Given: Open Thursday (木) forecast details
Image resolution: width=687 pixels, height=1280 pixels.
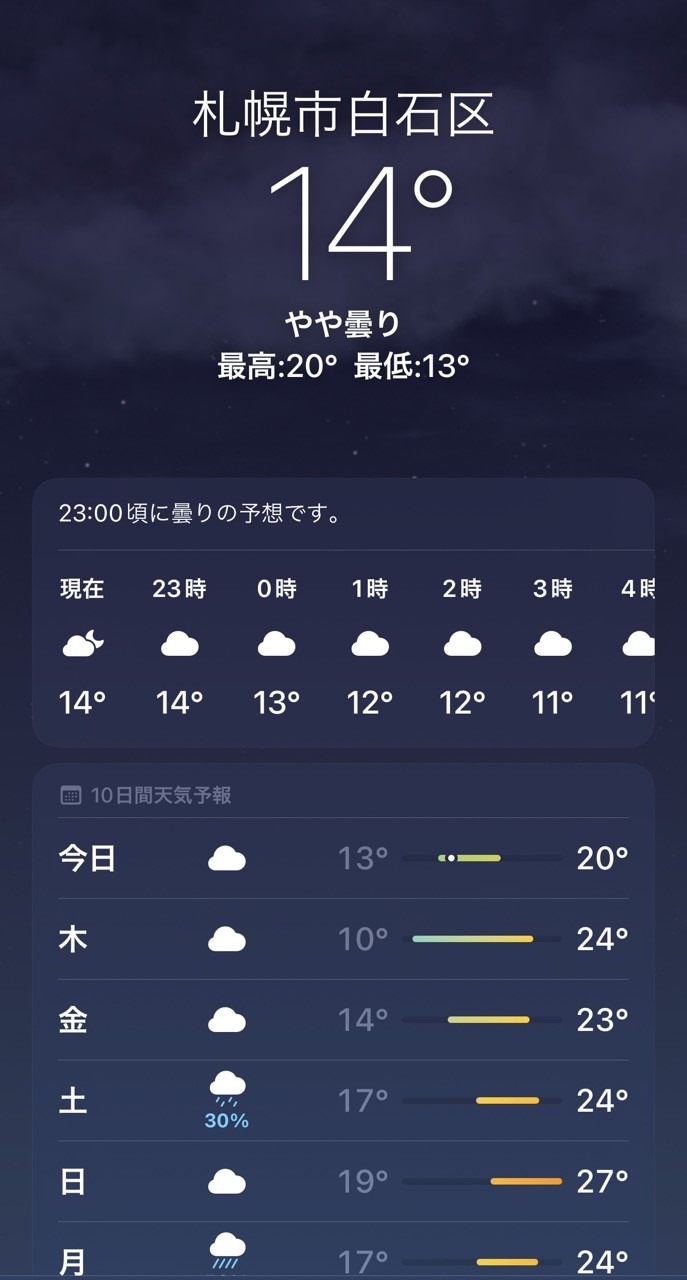Looking at the screenshot, I should pyautogui.click(x=343, y=939).
